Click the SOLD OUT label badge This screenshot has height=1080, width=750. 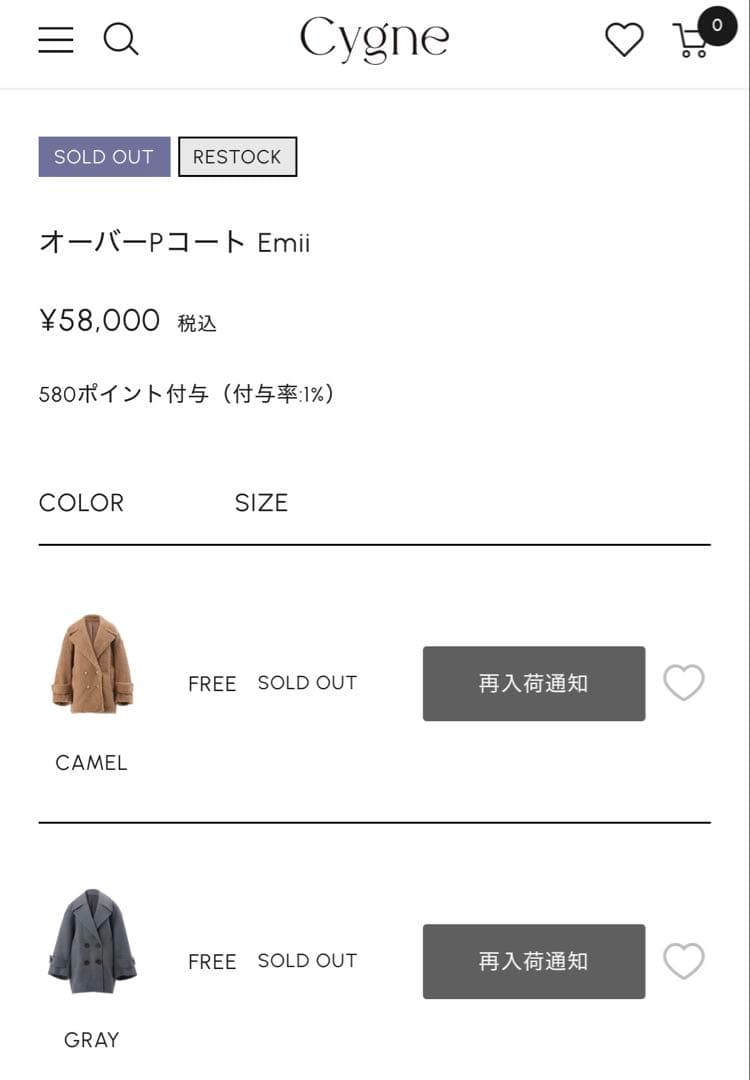pyautogui.click(x=103, y=156)
